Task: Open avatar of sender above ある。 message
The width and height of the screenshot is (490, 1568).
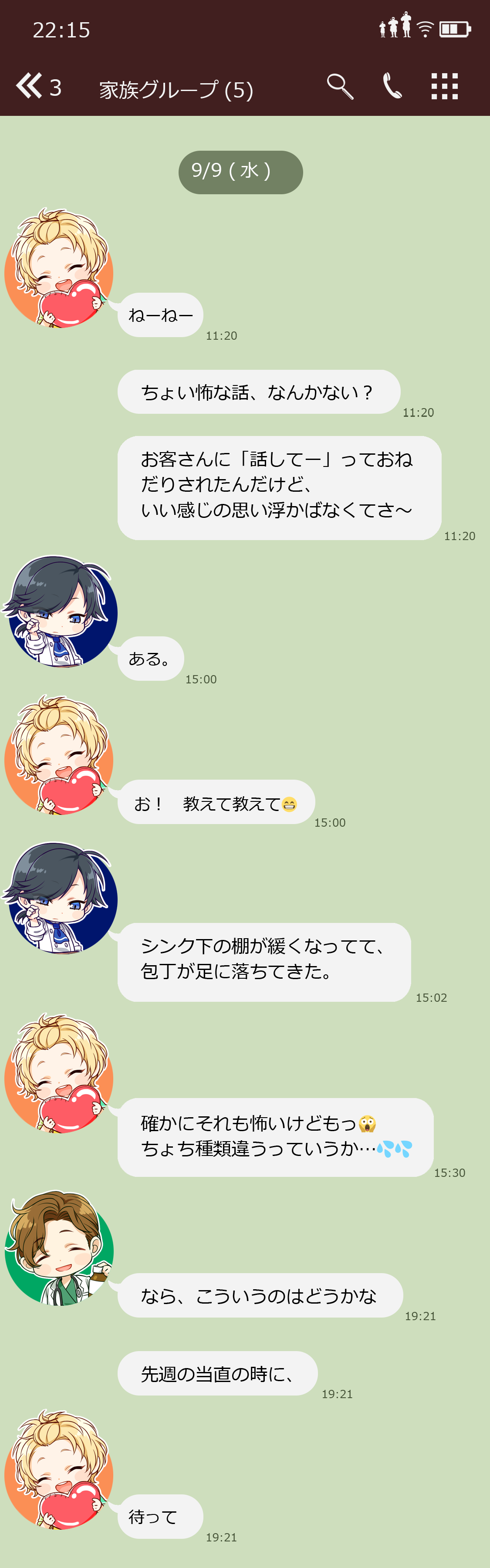Action: (60, 611)
